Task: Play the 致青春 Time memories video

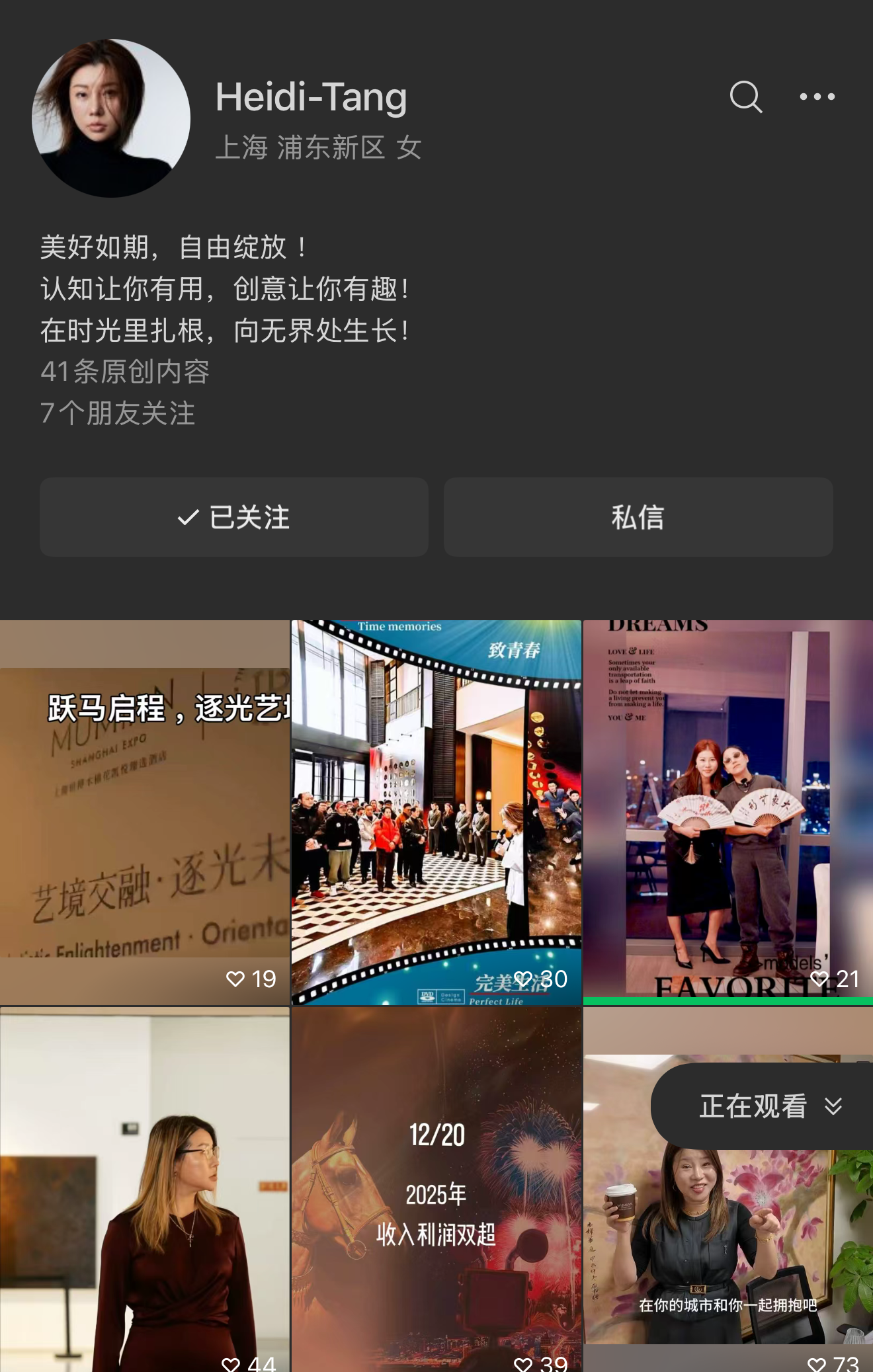Action: (436, 812)
